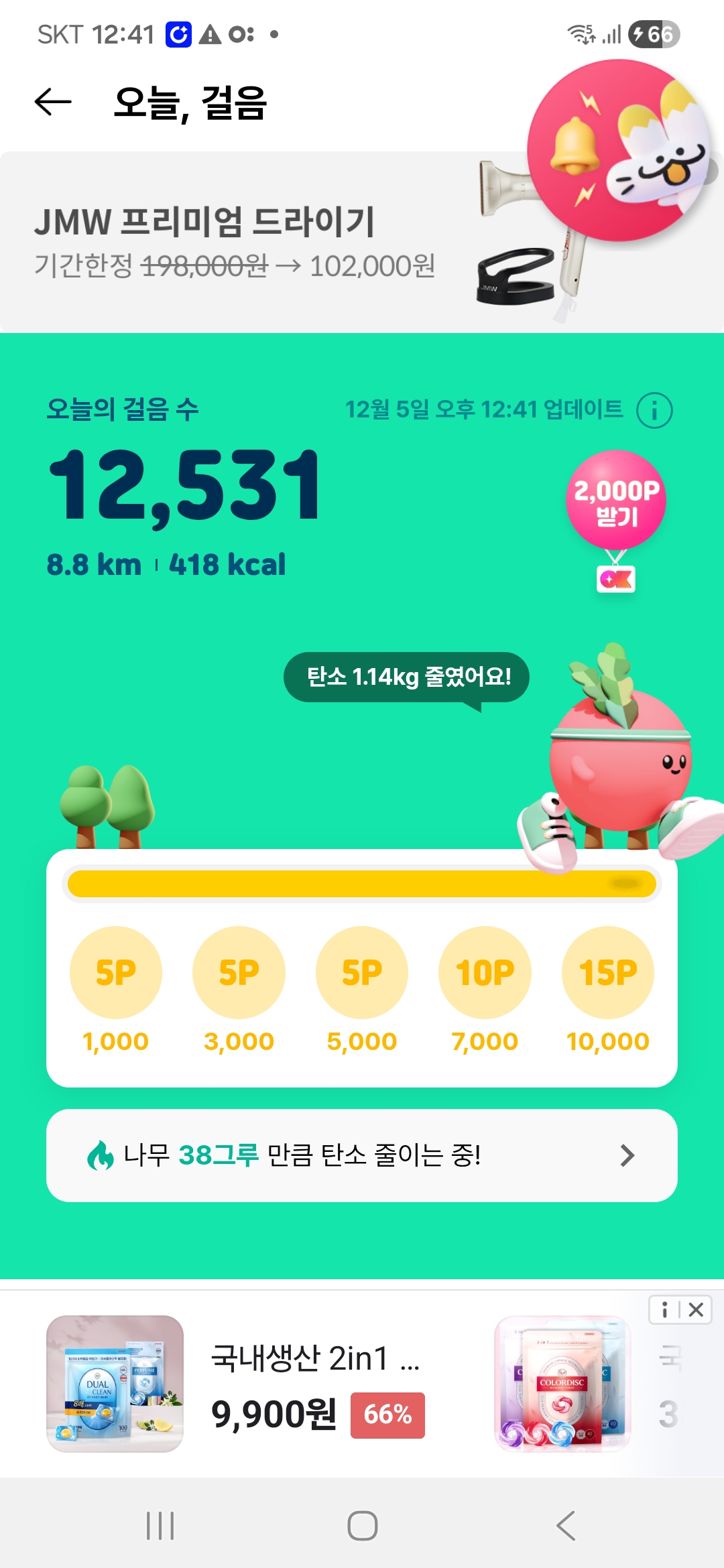The width and height of the screenshot is (724, 1568).
Task: Show recent apps
Action: [160, 1526]
